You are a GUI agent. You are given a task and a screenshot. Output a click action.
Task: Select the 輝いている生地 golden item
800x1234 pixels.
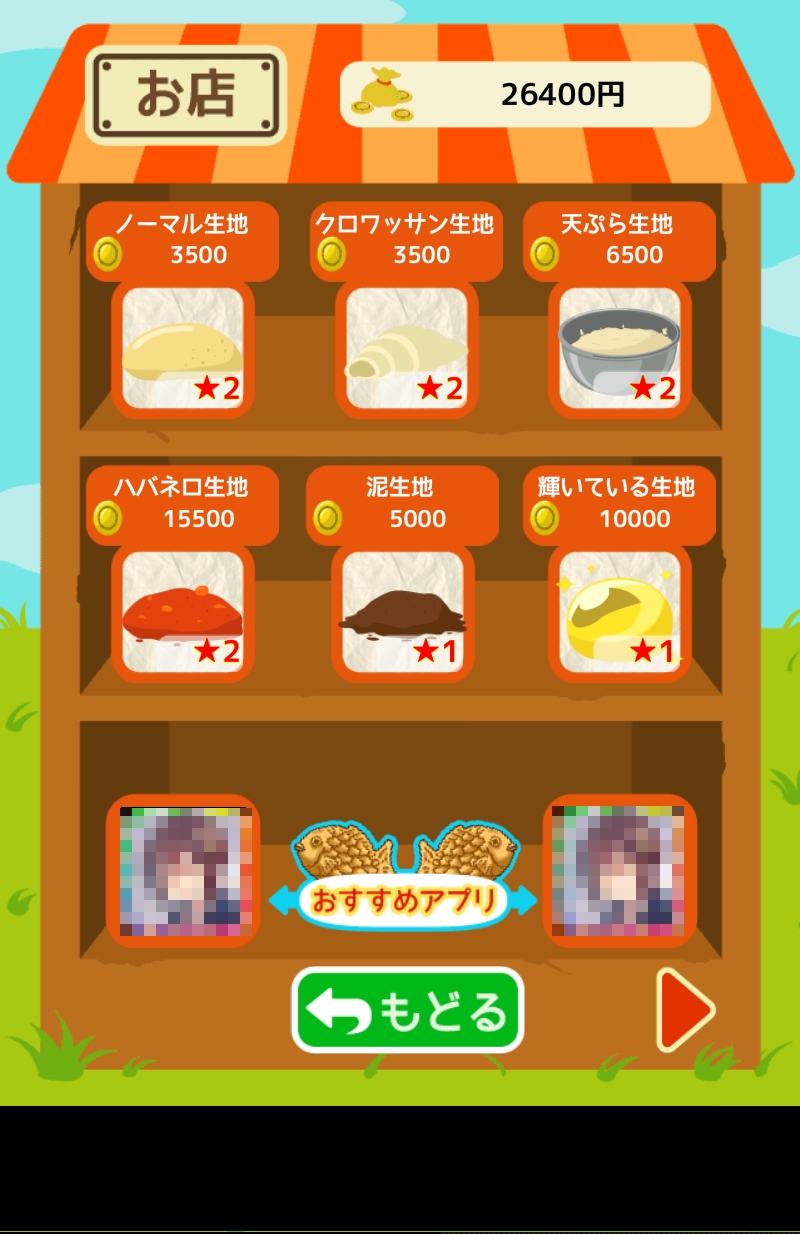(619, 612)
